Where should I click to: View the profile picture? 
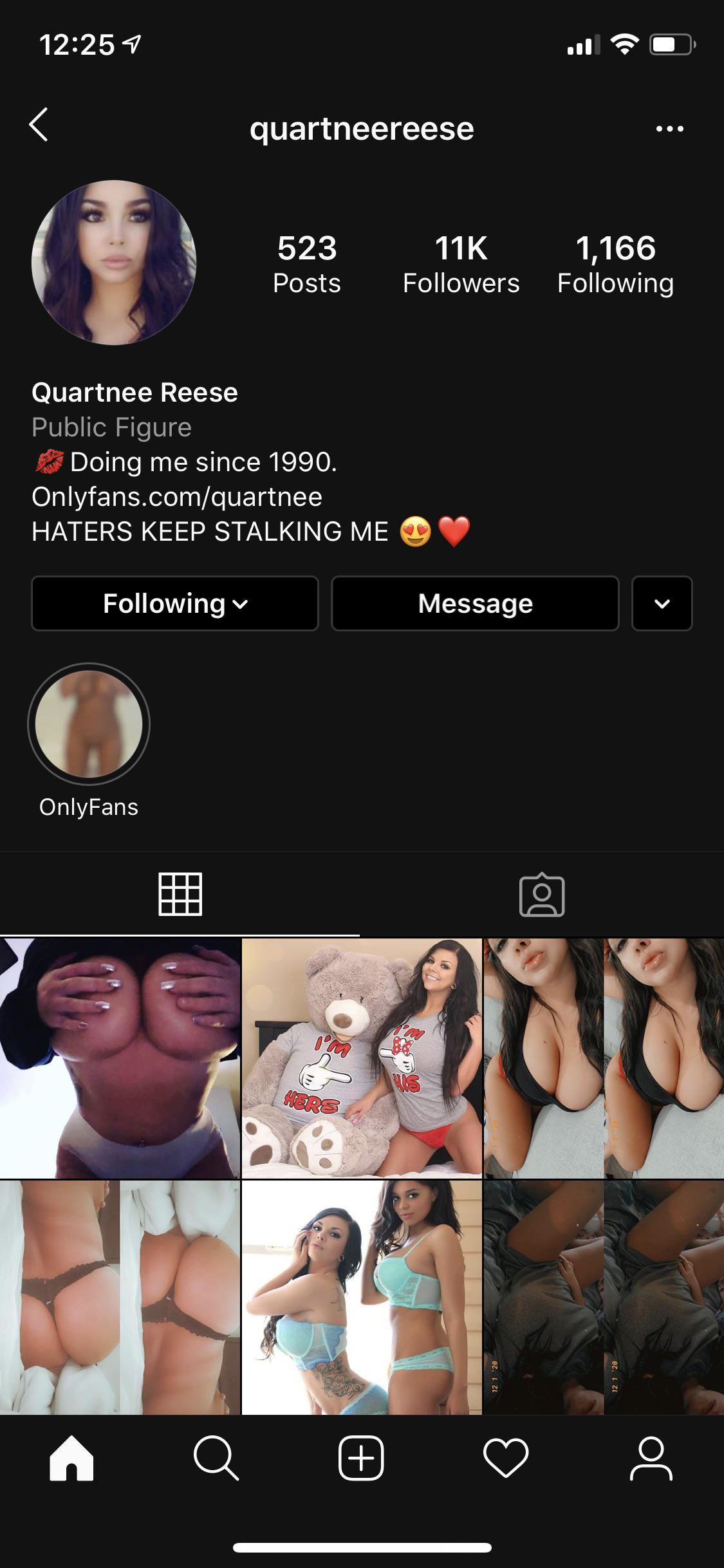tap(114, 263)
